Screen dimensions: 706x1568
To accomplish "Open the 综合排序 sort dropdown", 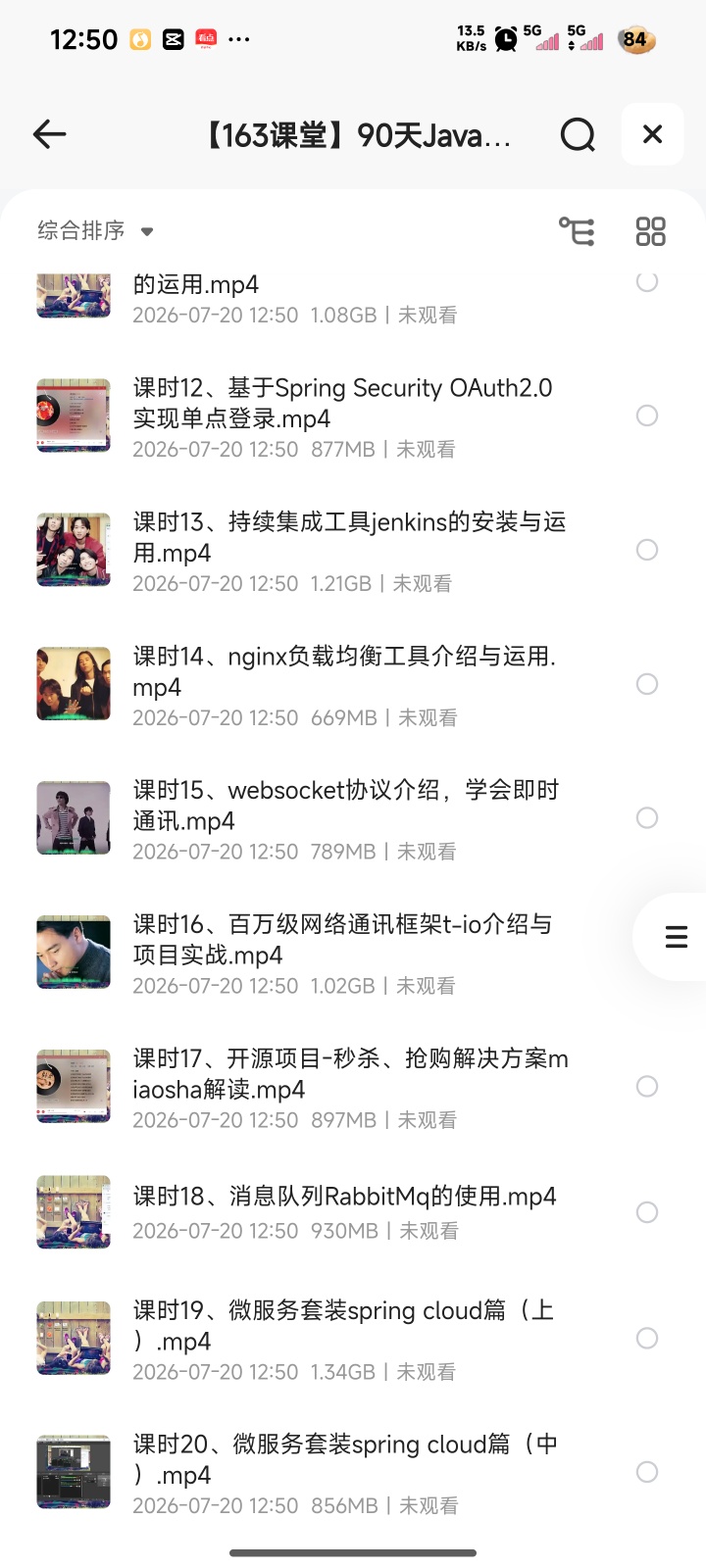I will coord(95,231).
